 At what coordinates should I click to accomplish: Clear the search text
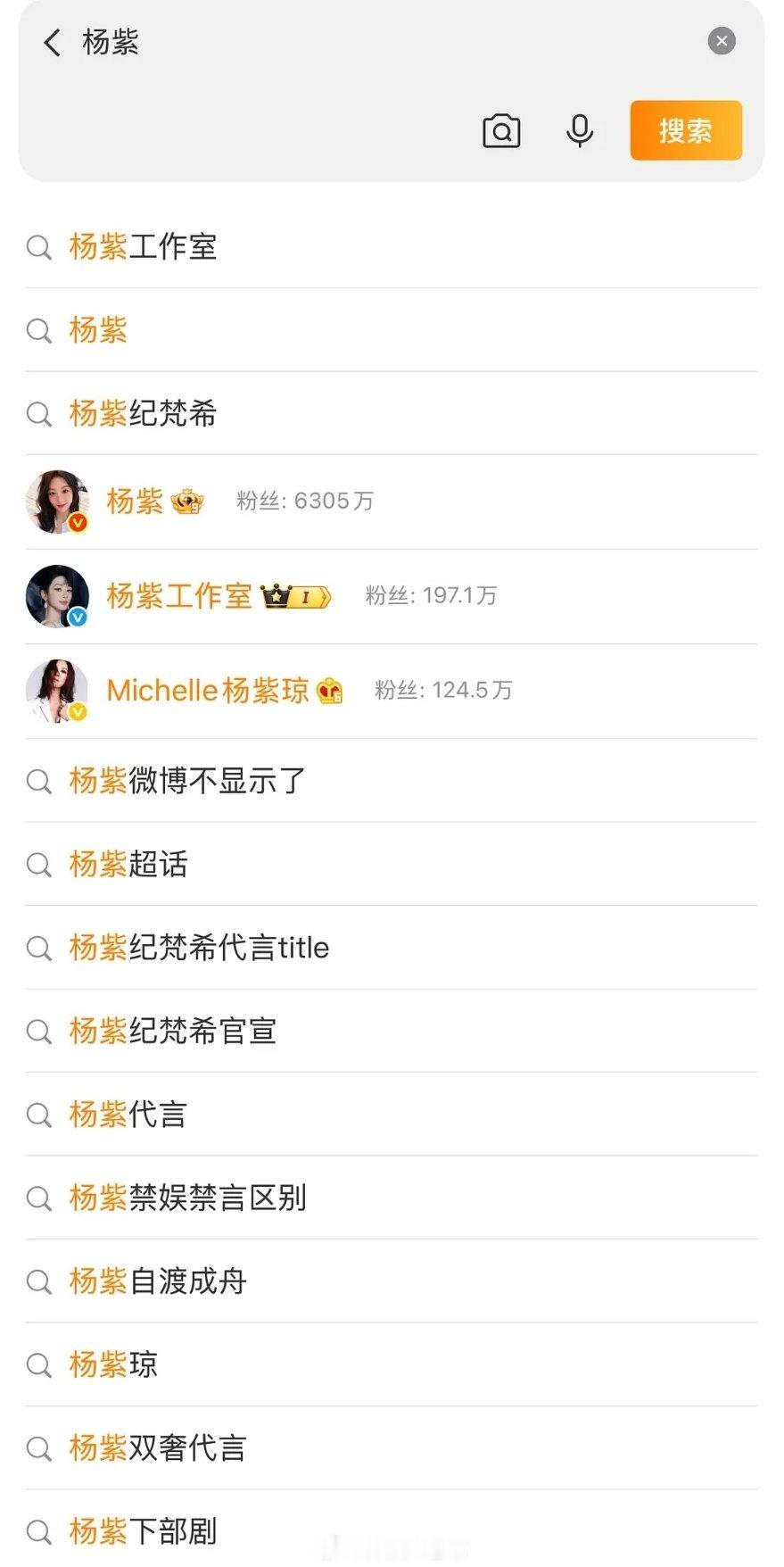click(x=722, y=41)
